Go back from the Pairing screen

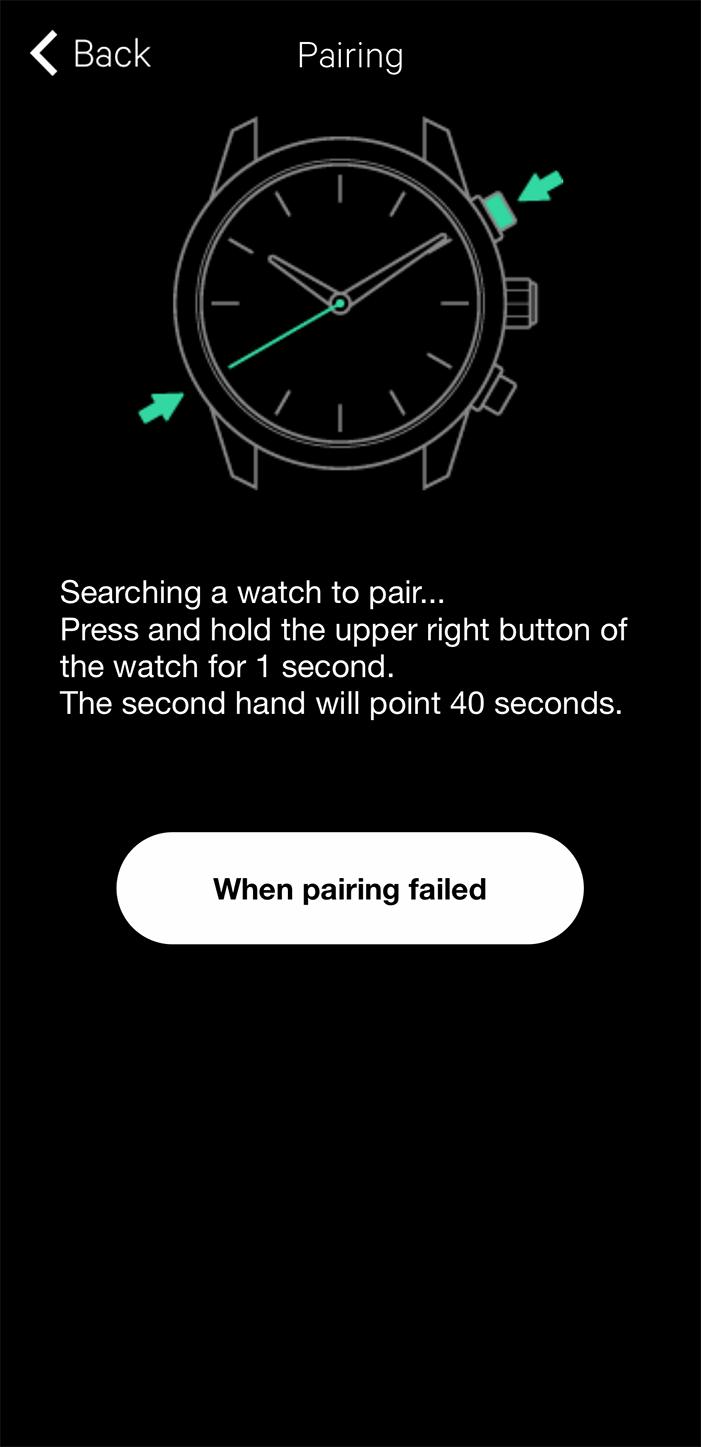tap(90, 53)
